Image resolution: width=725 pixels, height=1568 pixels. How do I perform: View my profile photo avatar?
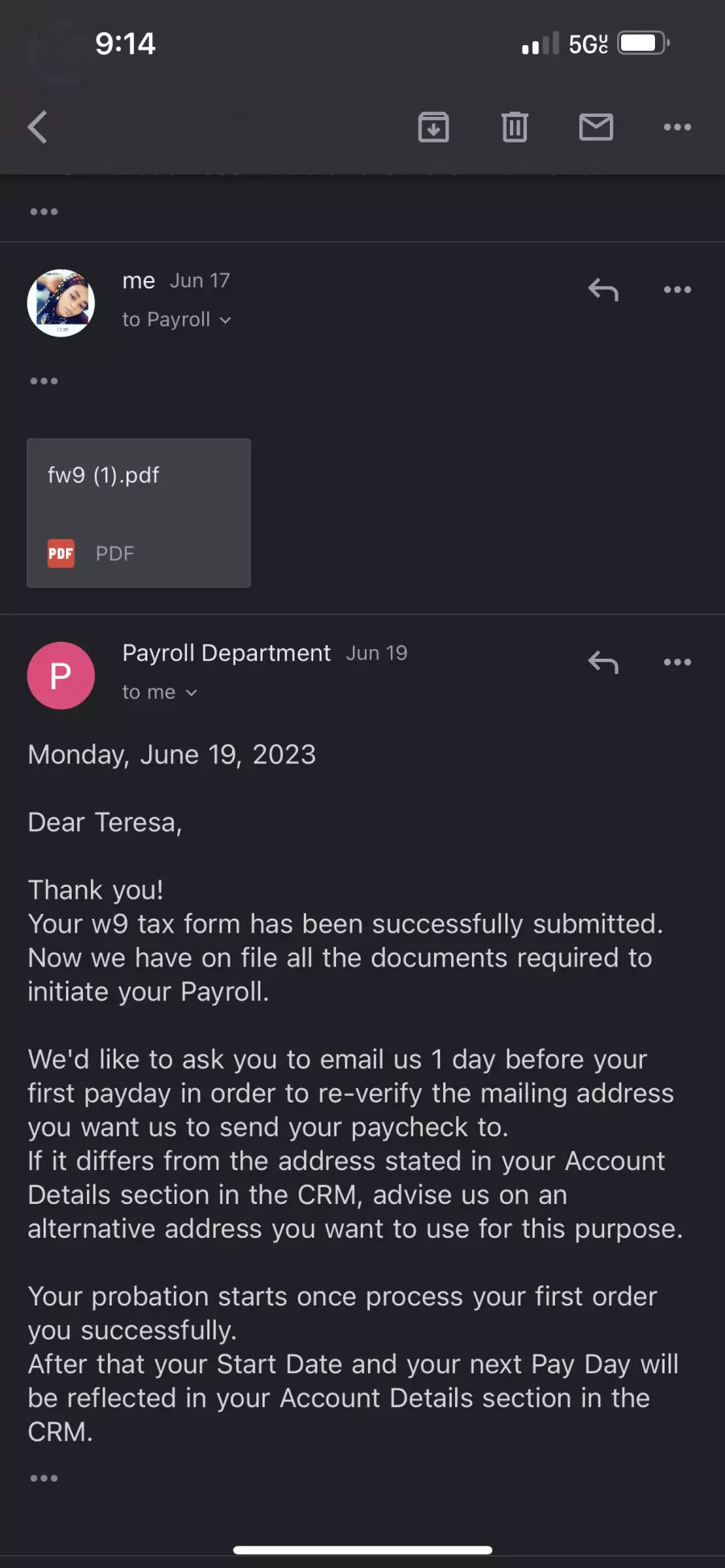[x=61, y=303]
